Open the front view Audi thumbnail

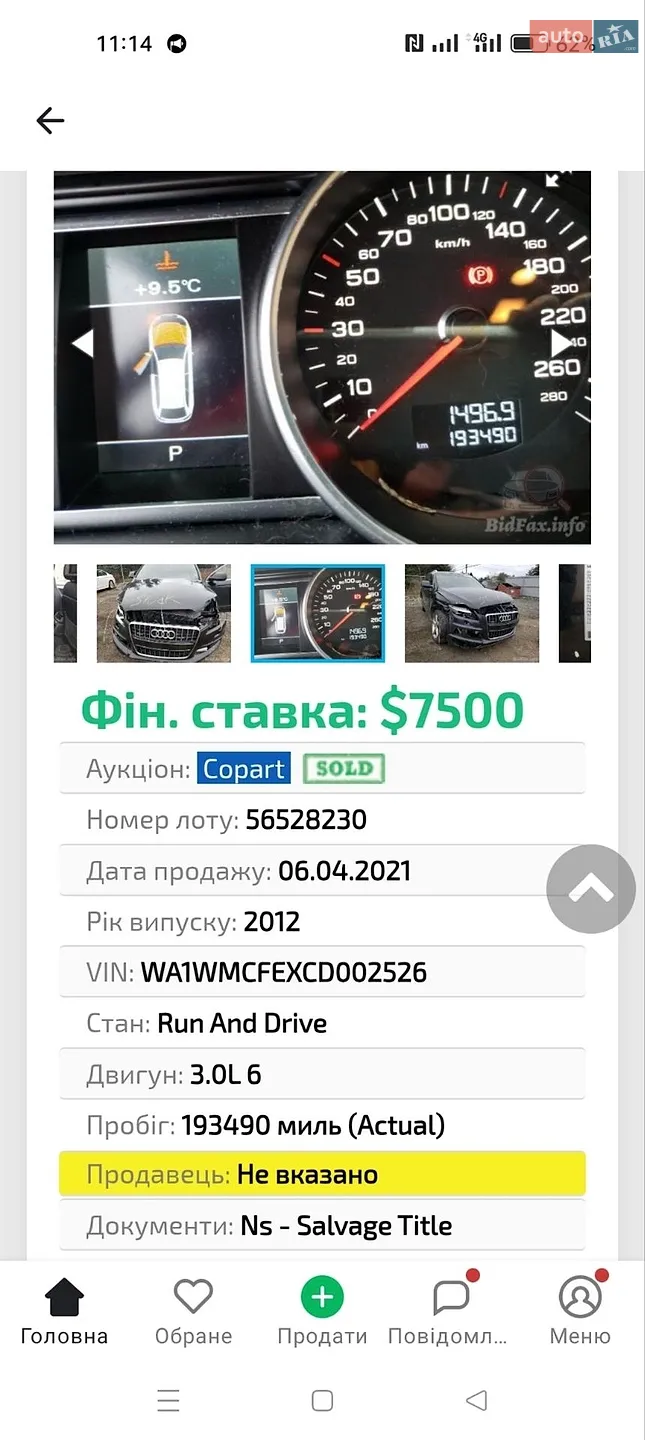click(x=164, y=613)
